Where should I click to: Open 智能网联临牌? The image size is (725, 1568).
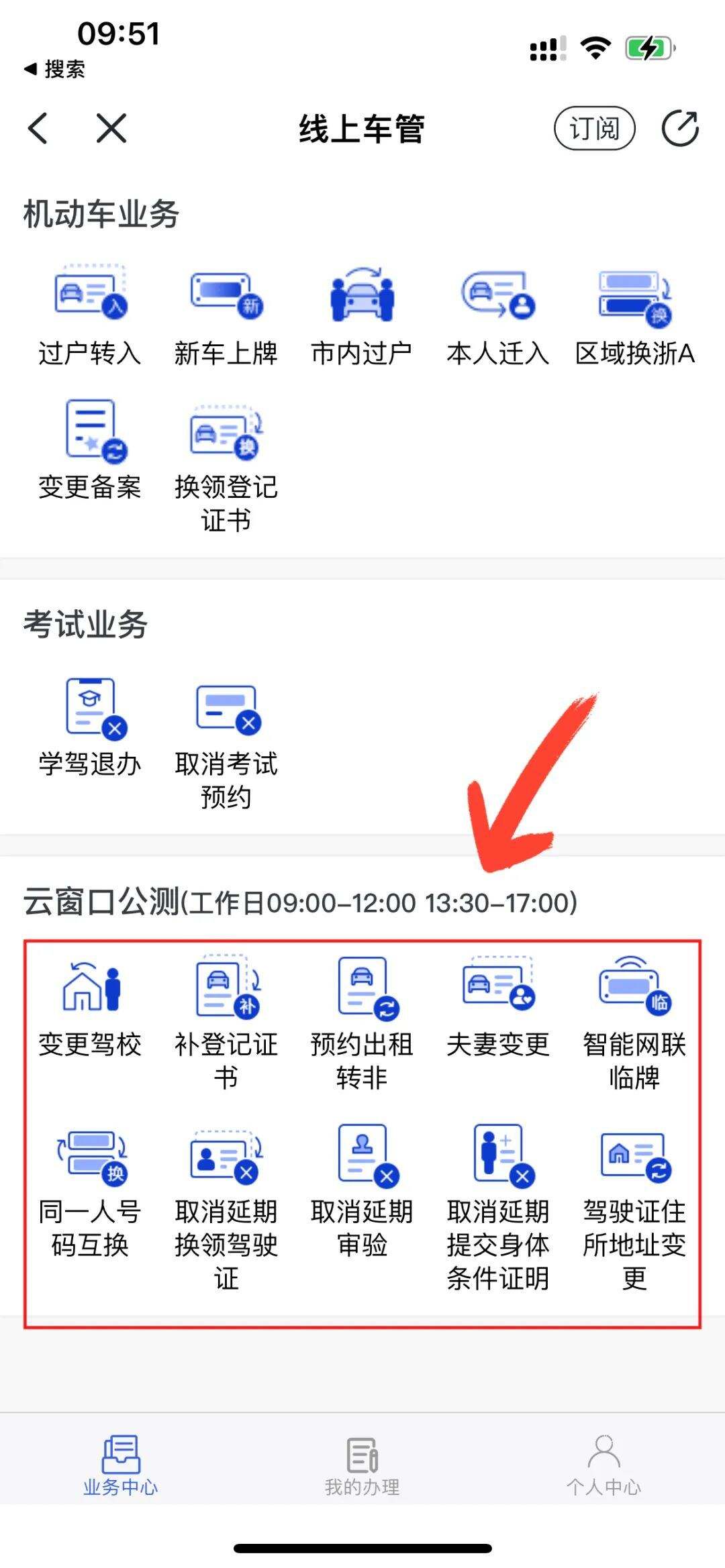point(634,1025)
